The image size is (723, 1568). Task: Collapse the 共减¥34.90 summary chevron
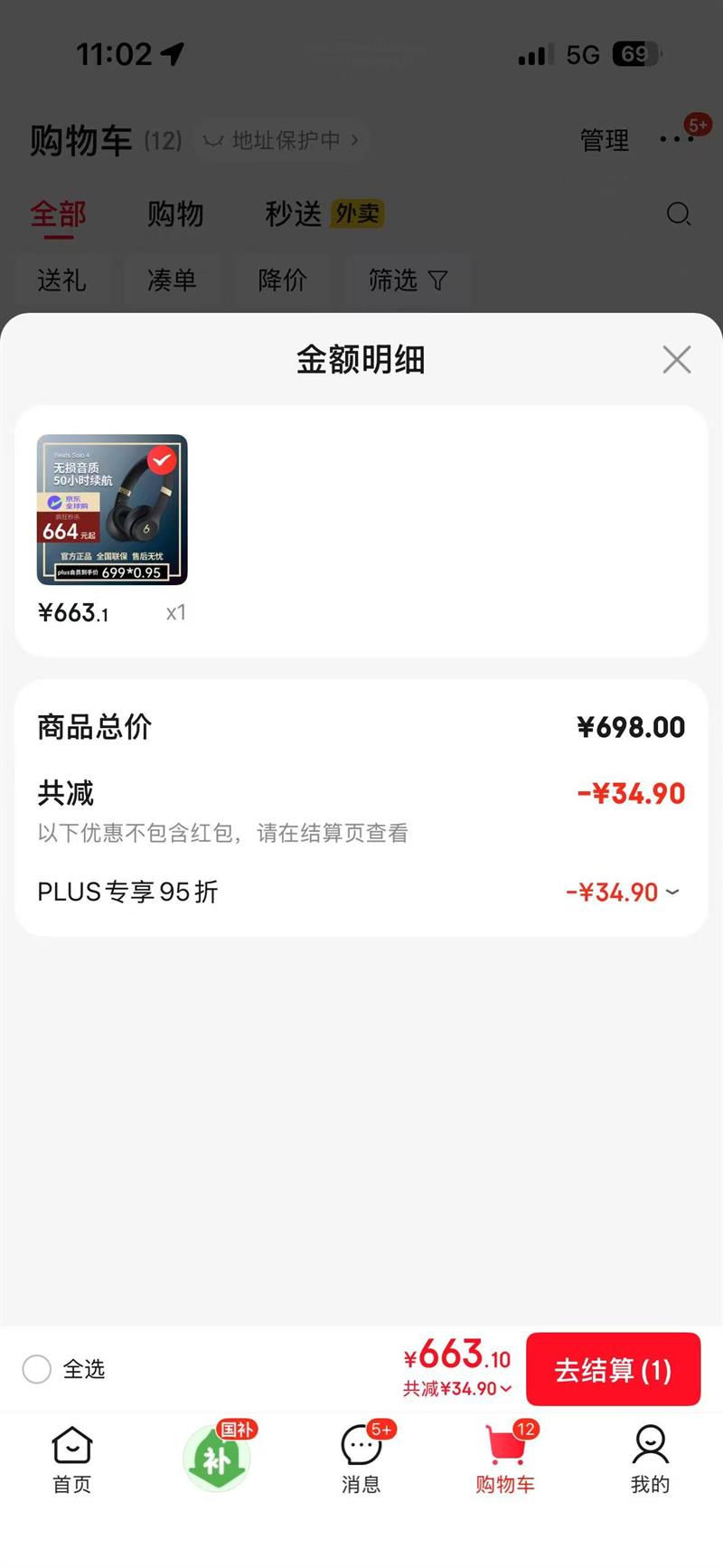coord(505,1389)
